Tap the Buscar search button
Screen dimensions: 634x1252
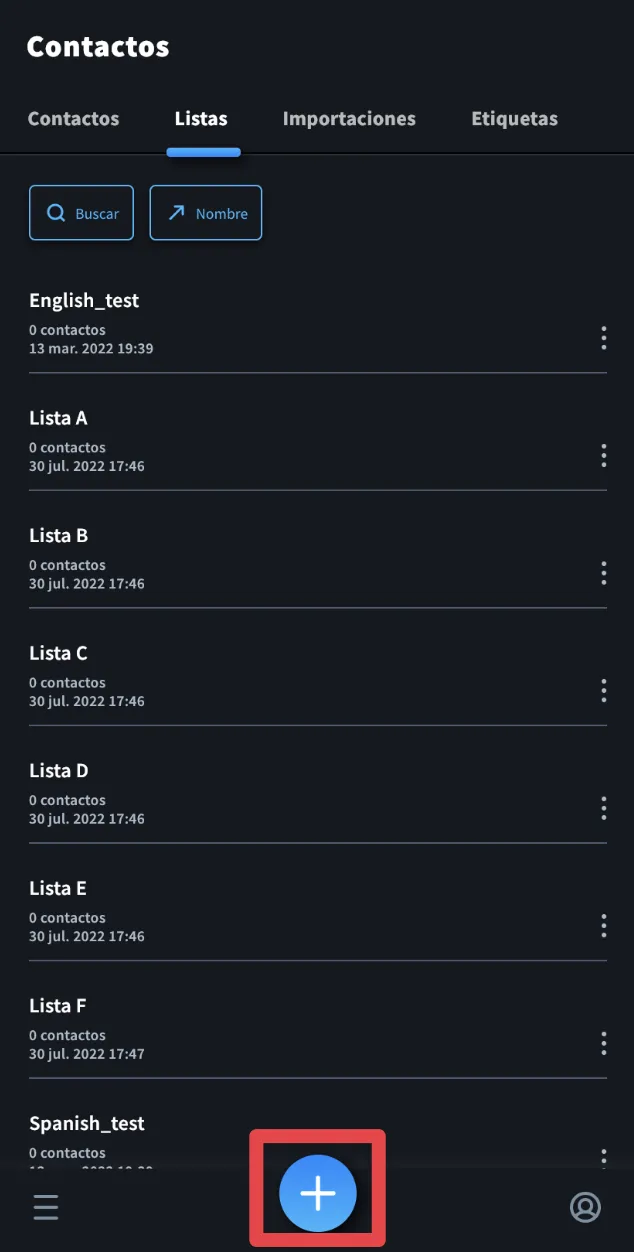81,213
